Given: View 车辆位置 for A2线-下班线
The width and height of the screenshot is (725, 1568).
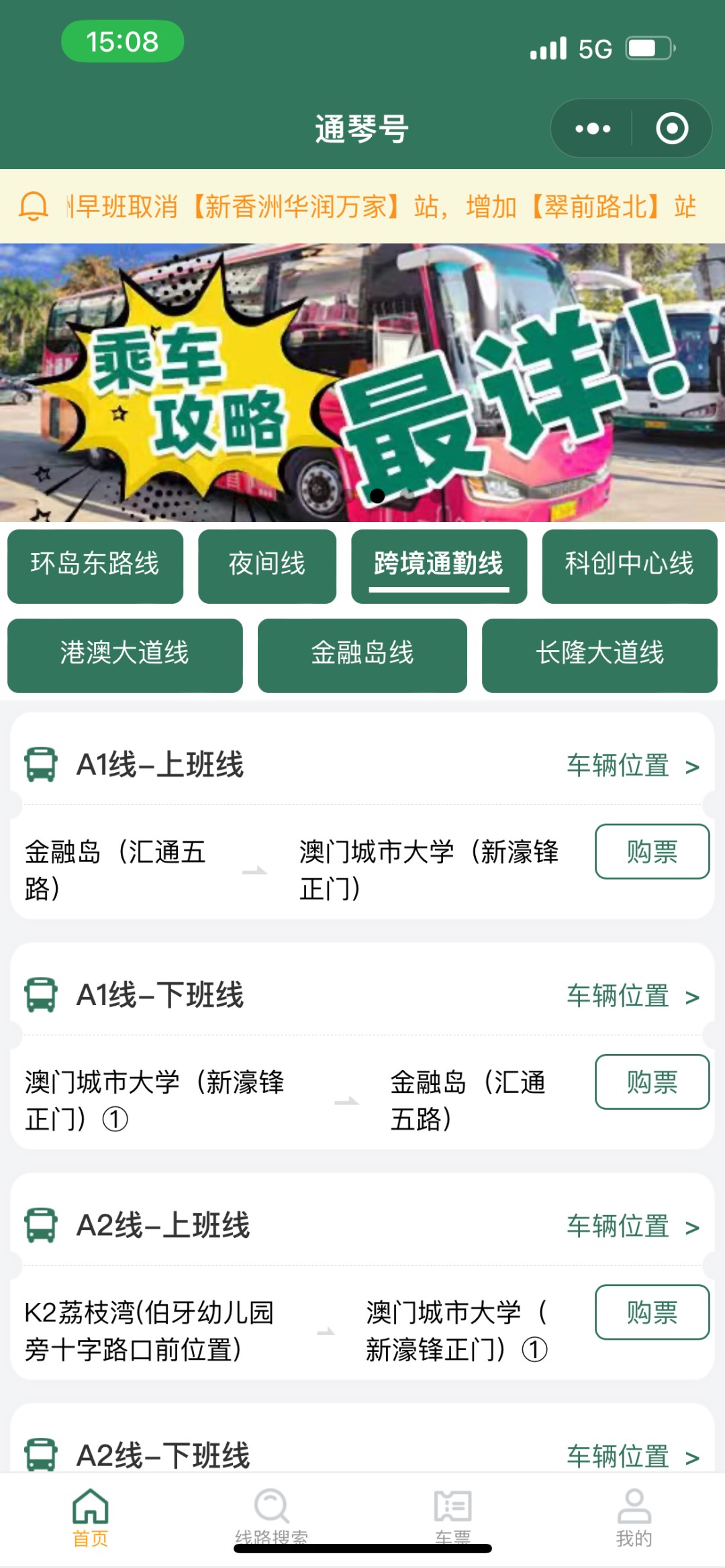Looking at the screenshot, I should coord(632,1456).
